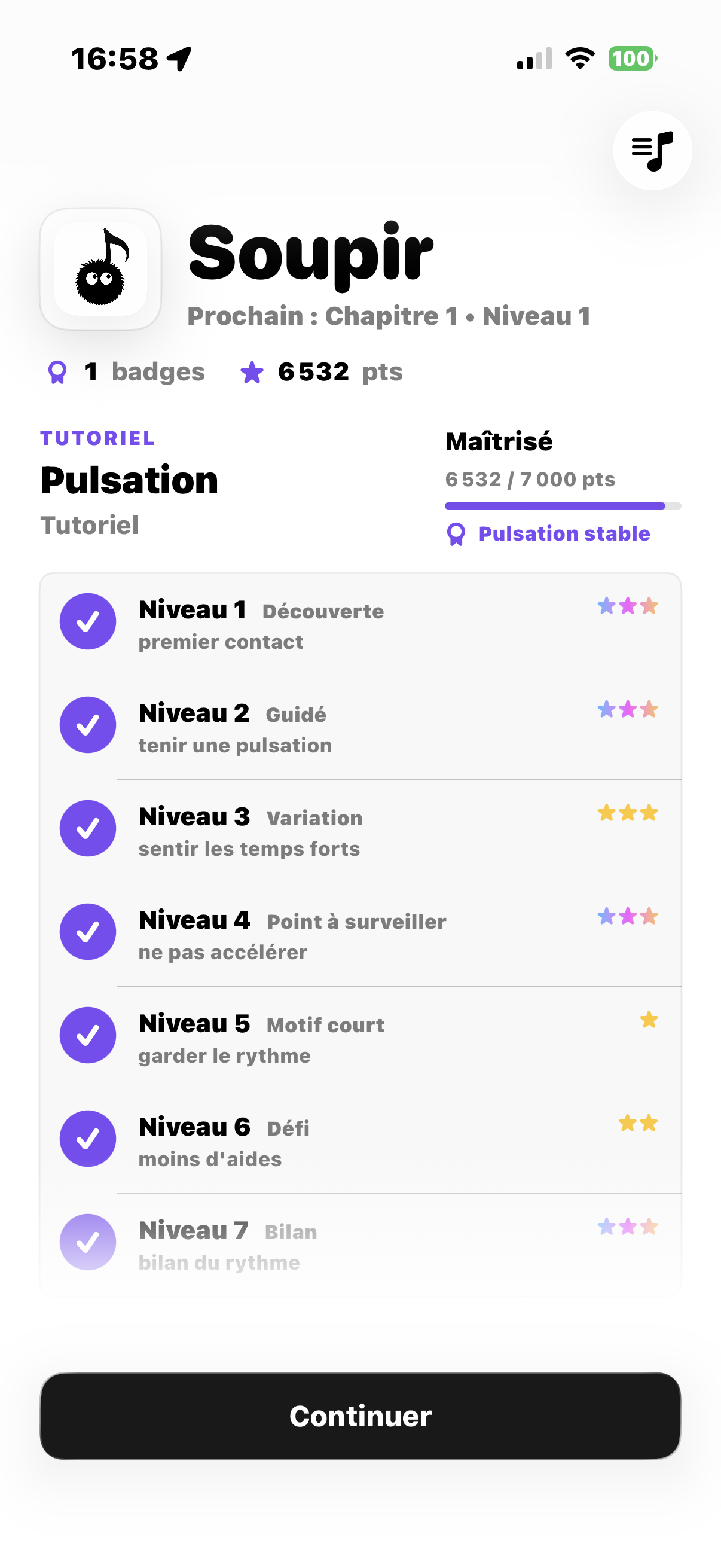721x1568 pixels.
Task: Select Niveau 7 Bilan level
Action: pyautogui.click(x=360, y=1244)
